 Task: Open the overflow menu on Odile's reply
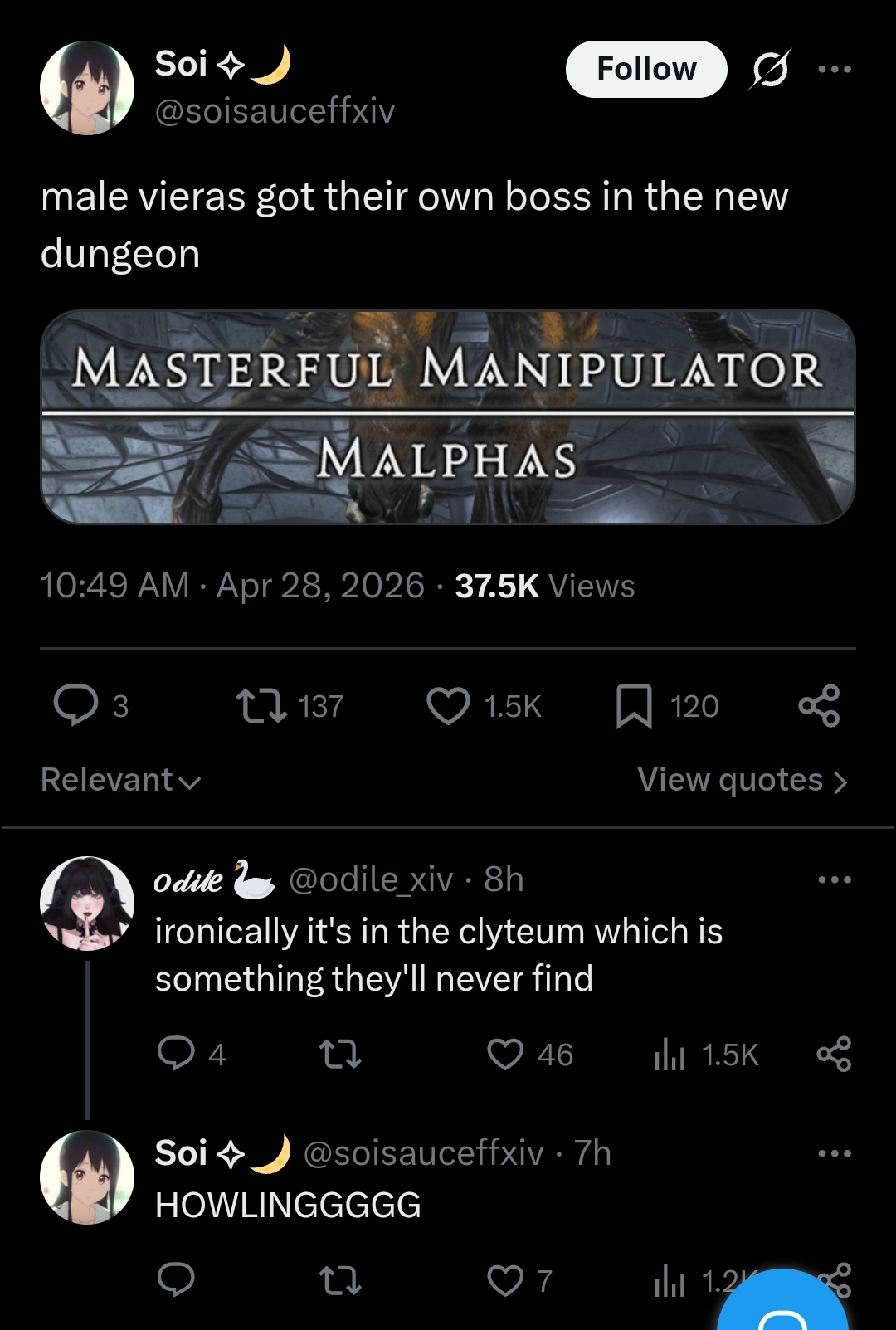[x=835, y=879]
